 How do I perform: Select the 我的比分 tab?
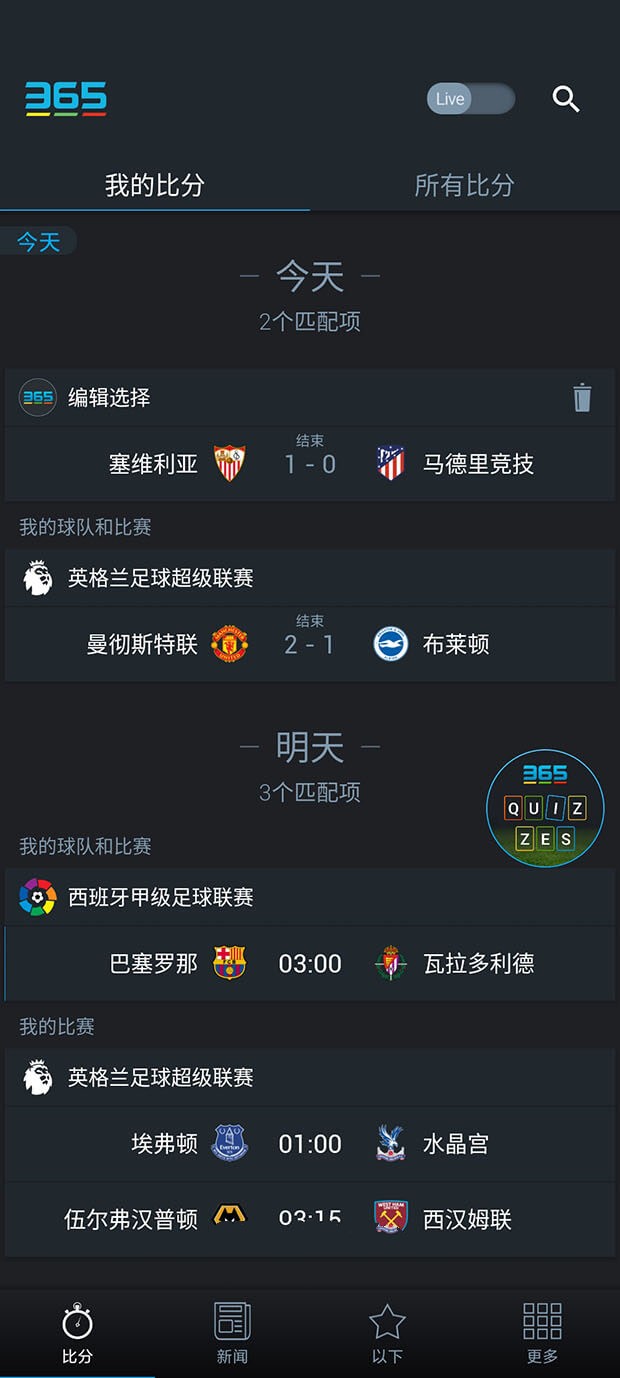[x=155, y=184]
